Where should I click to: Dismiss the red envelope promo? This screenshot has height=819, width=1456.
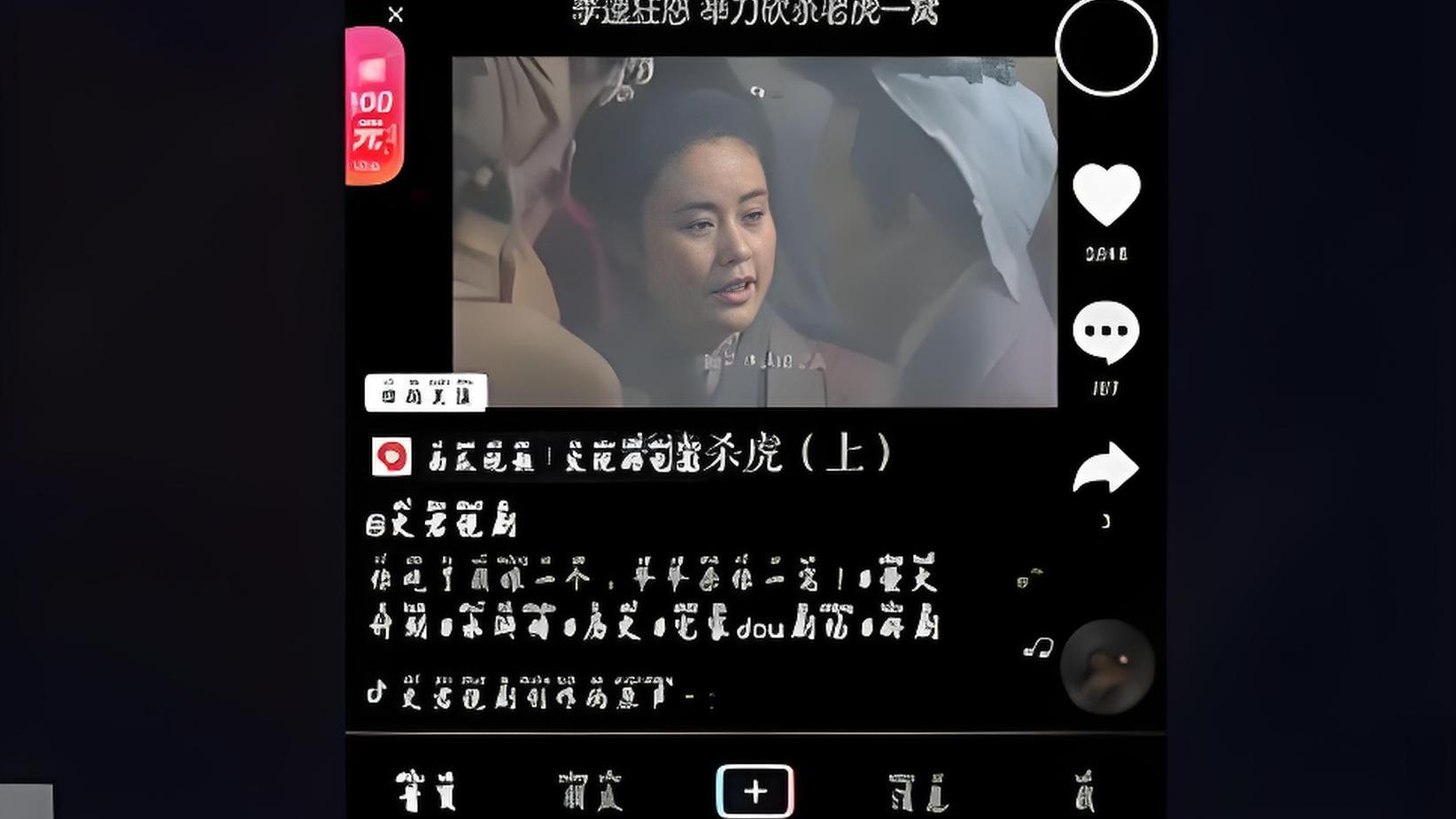coord(396,15)
